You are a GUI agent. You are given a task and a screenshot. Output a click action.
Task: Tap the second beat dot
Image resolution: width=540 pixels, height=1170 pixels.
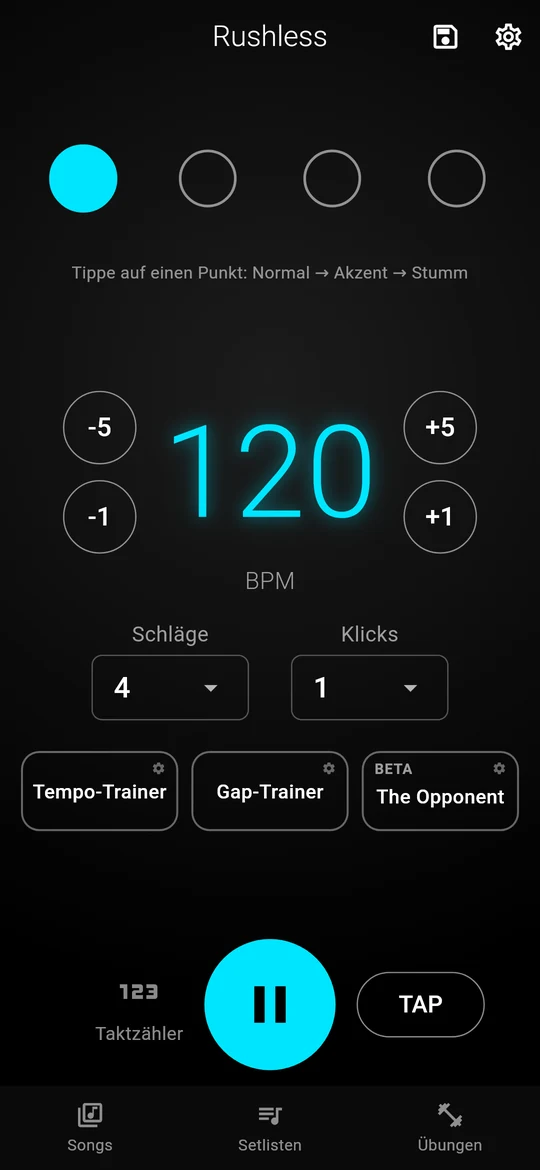coord(207,178)
